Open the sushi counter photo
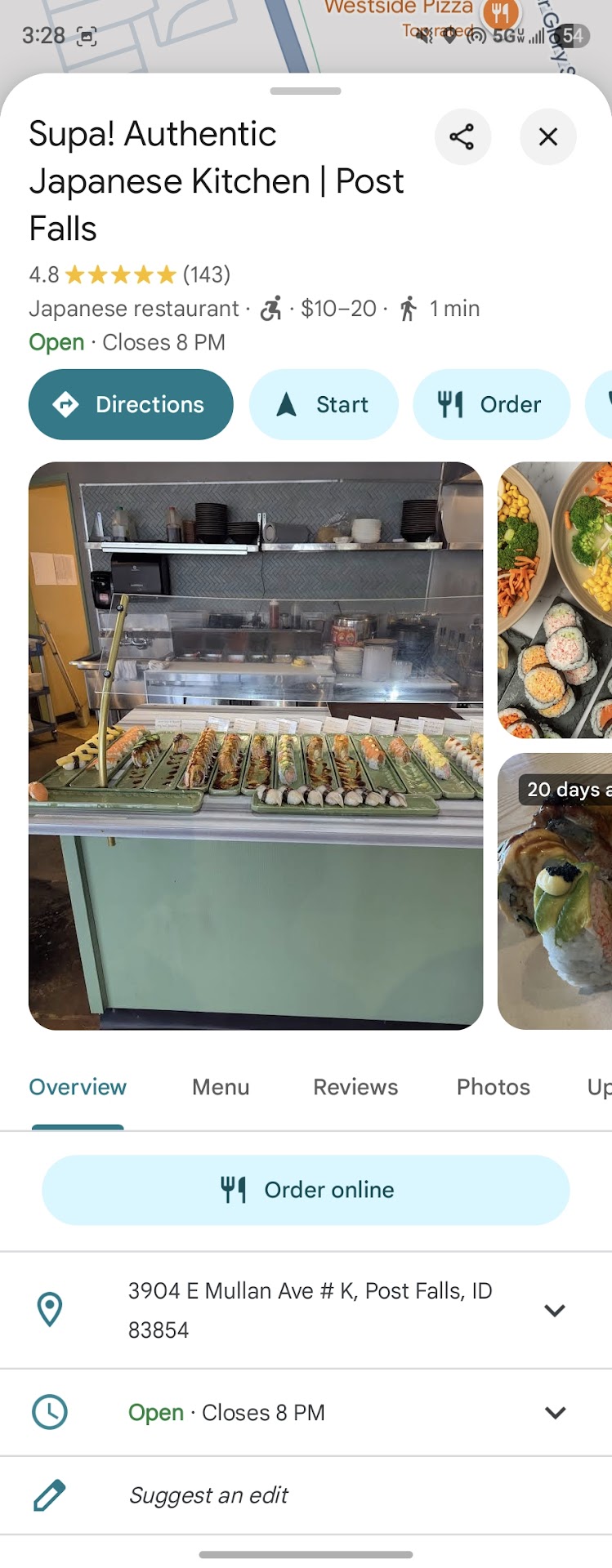This screenshot has width=612, height=1568. pyautogui.click(x=256, y=745)
